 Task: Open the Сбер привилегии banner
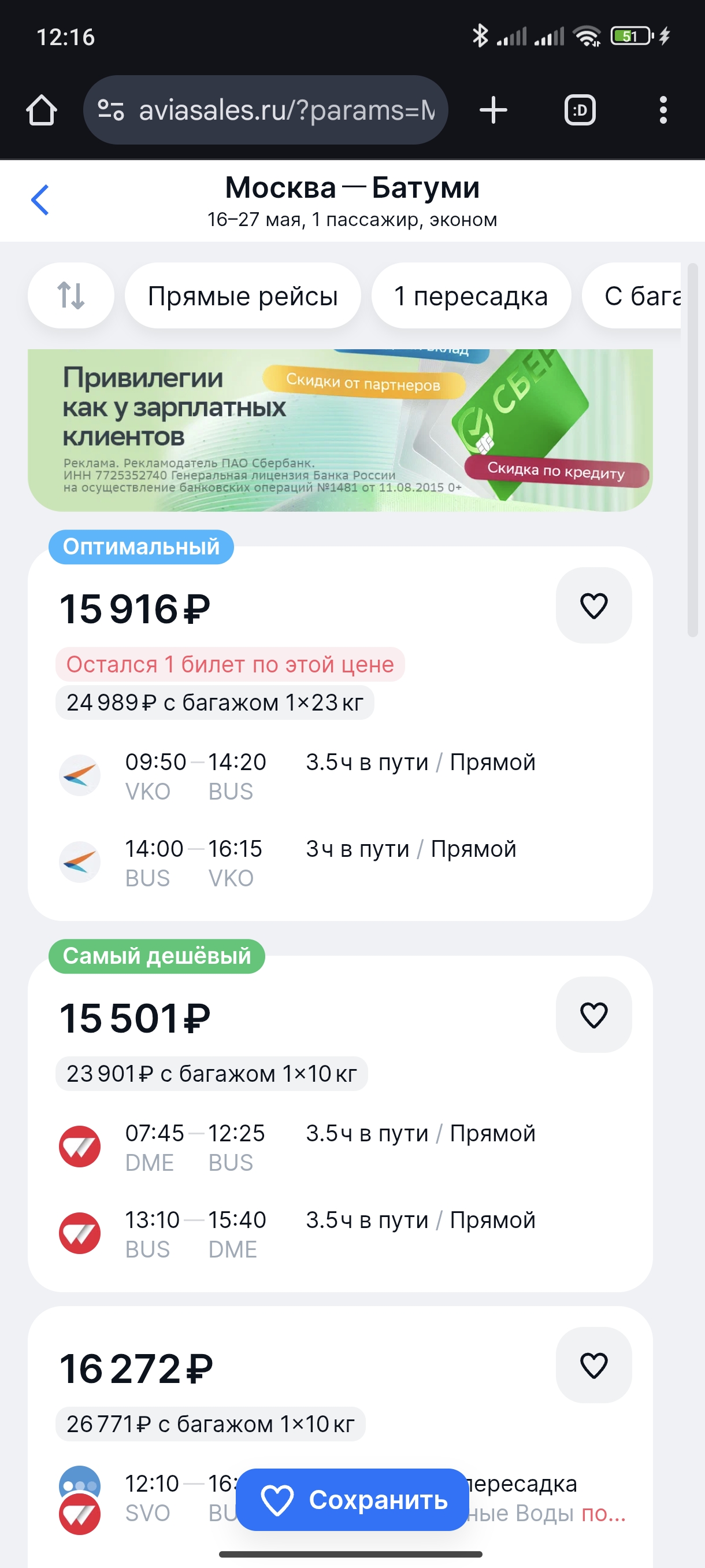pyautogui.click(x=339, y=430)
